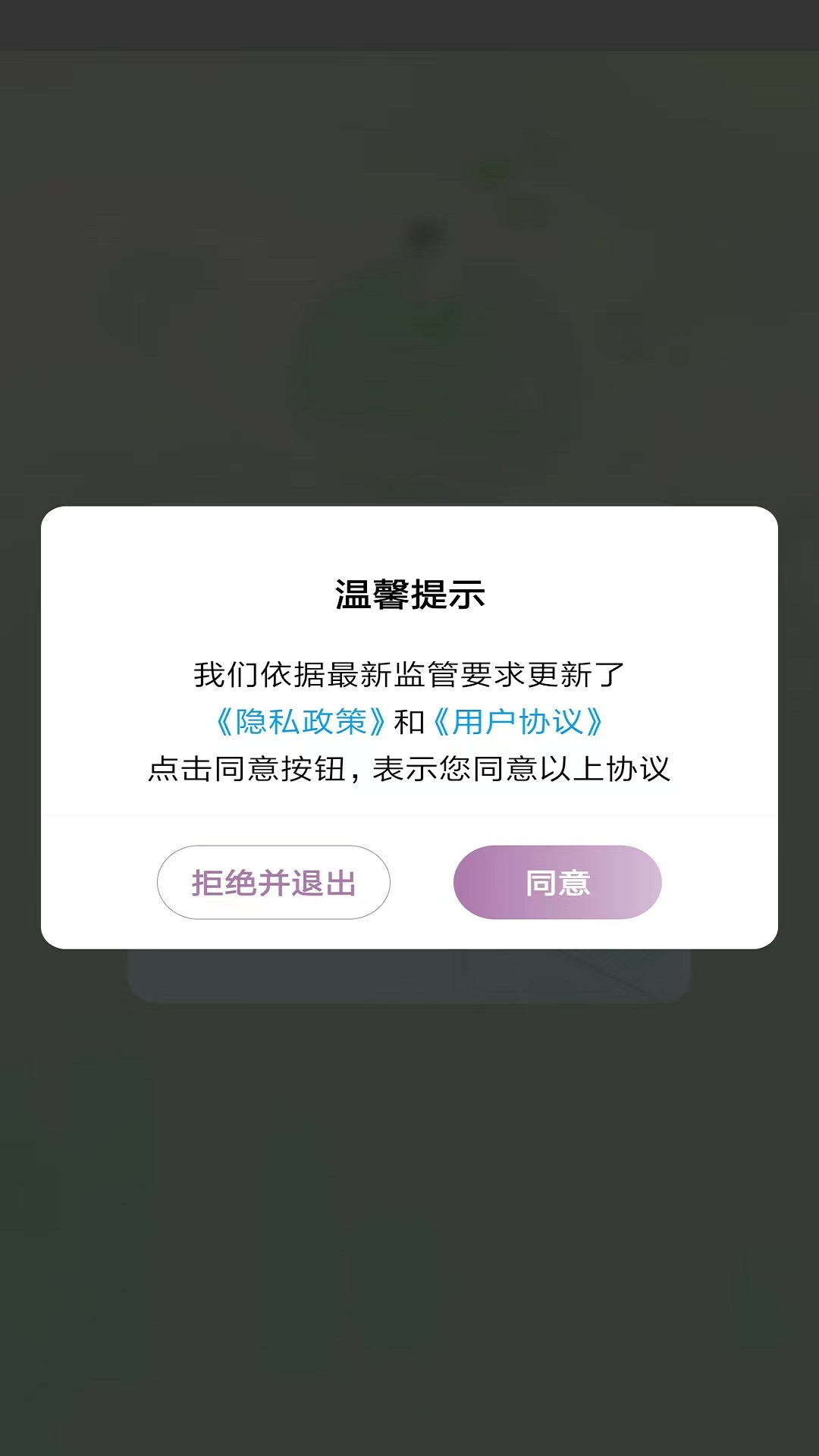Open the 《用户协议》 user agreement link
This screenshot has height=1456, width=819.
click(x=518, y=722)
